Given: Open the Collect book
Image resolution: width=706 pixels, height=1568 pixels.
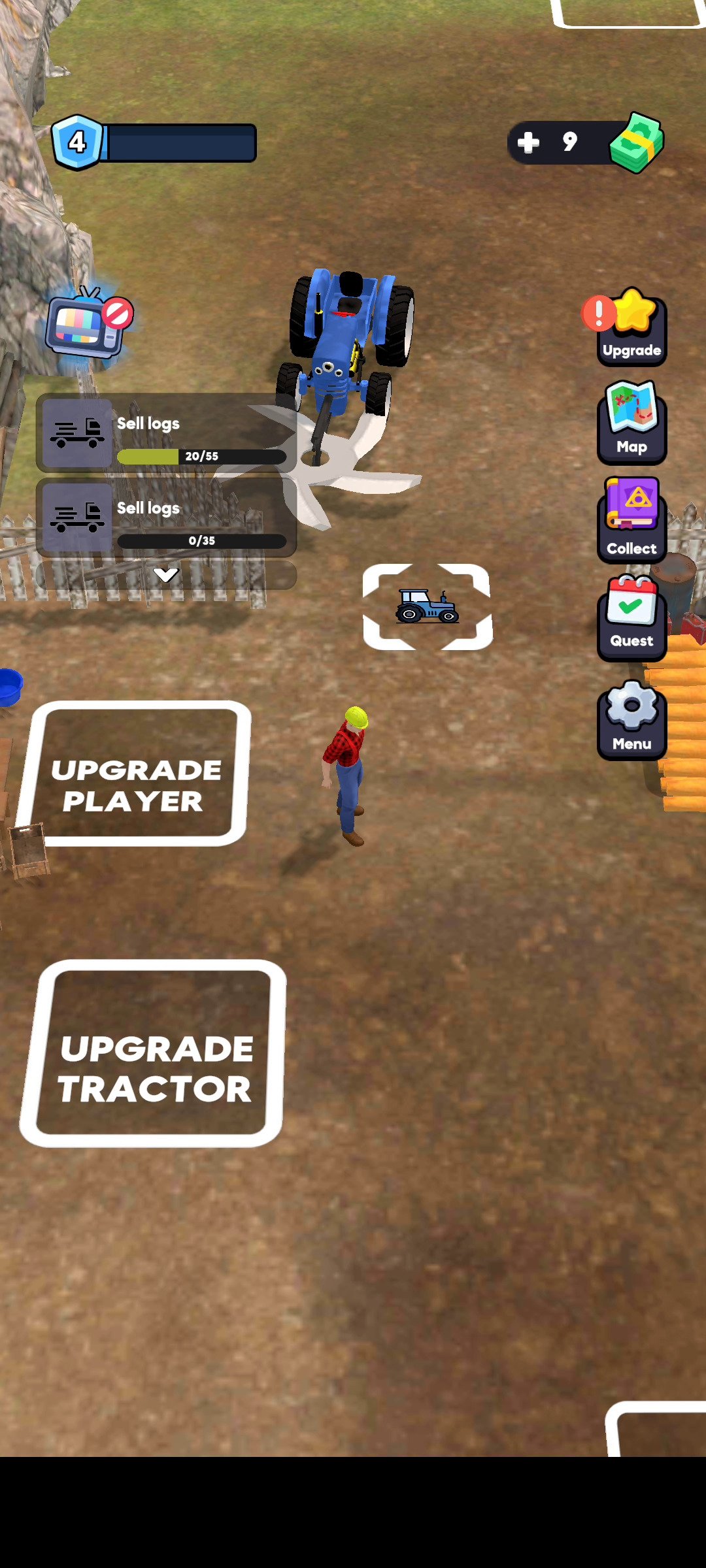Looking at the screenshot, I should point(631,519).
